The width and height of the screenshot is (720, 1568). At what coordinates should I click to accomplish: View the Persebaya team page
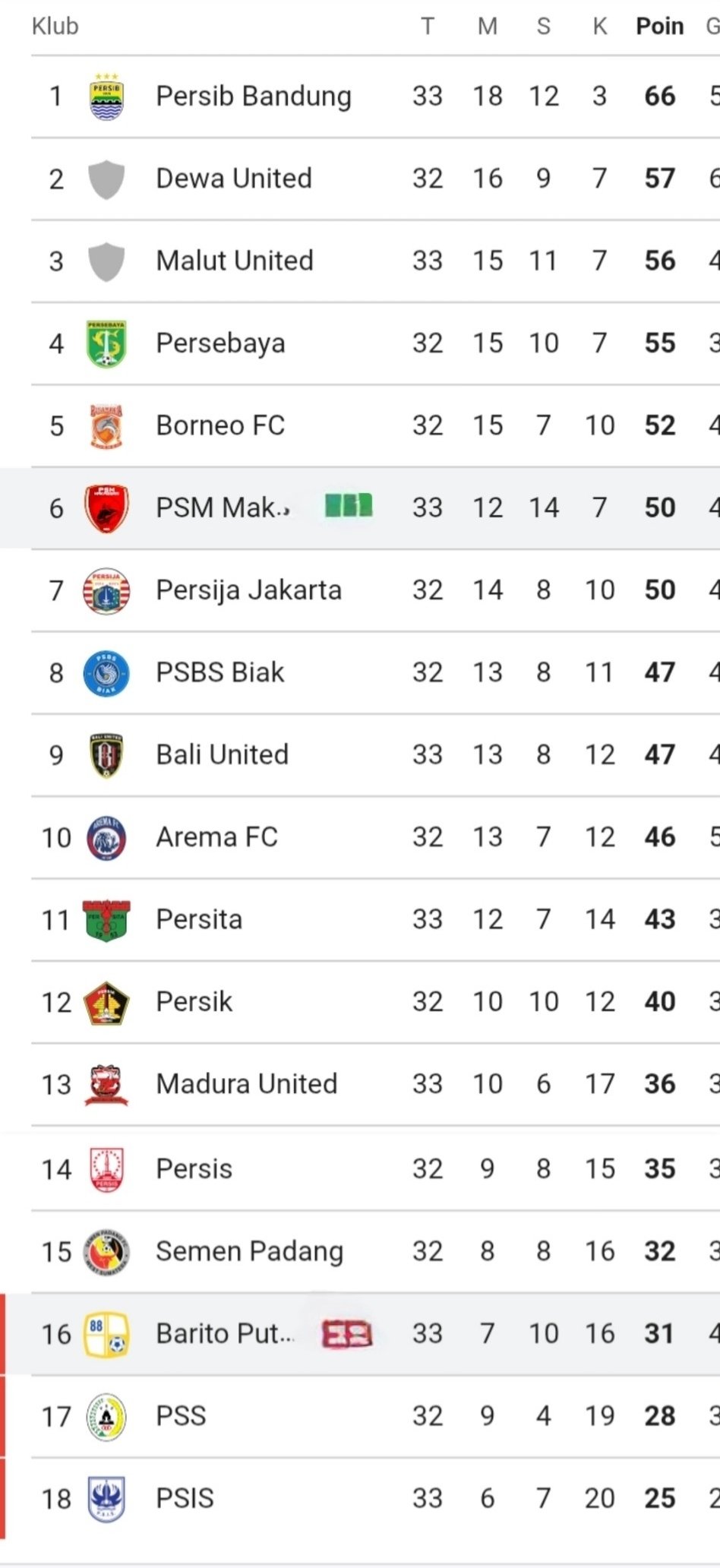tap(360, 343)
